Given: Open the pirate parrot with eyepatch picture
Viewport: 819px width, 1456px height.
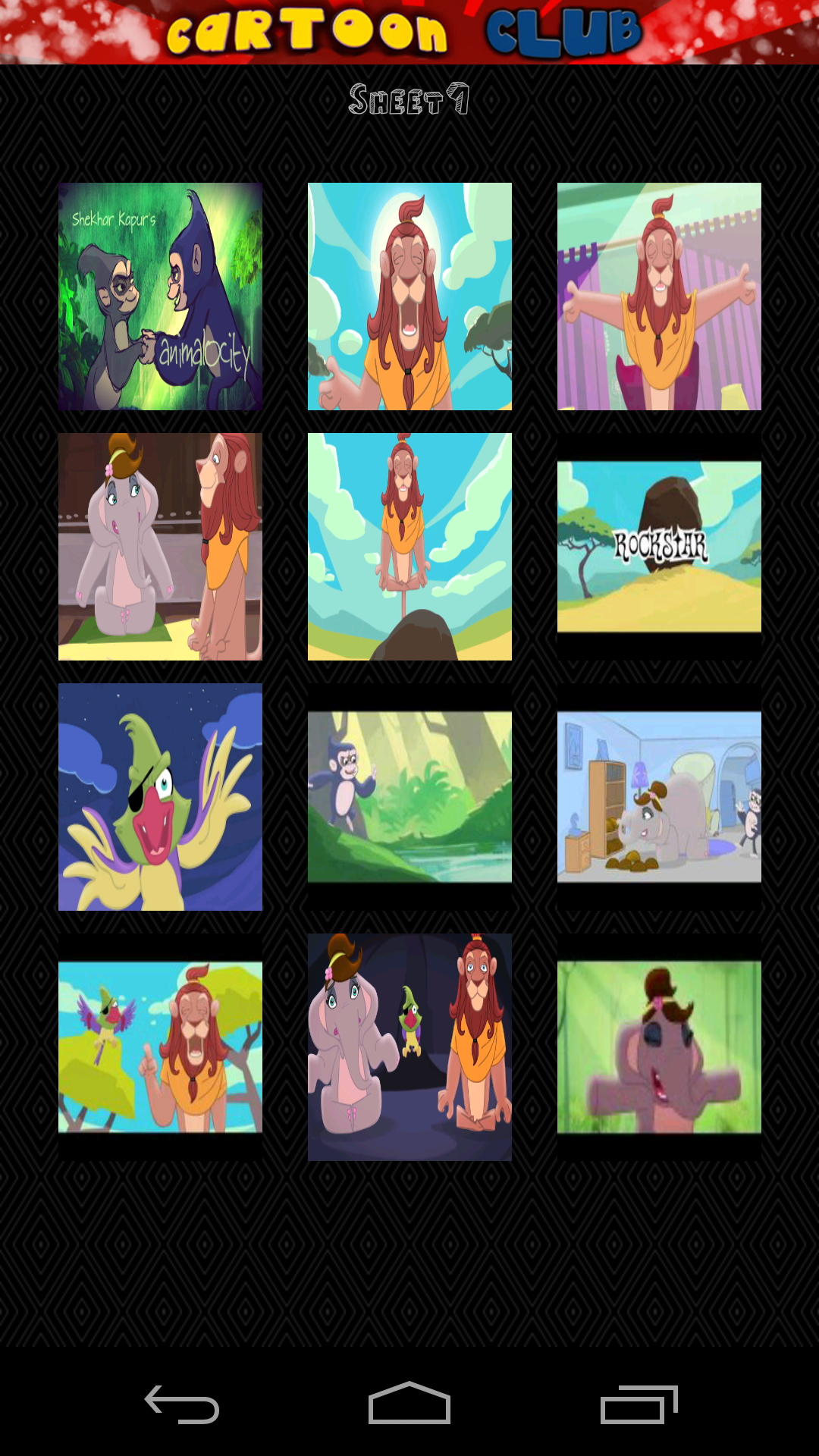Looking at the screenshot, I should click(160, 797).
